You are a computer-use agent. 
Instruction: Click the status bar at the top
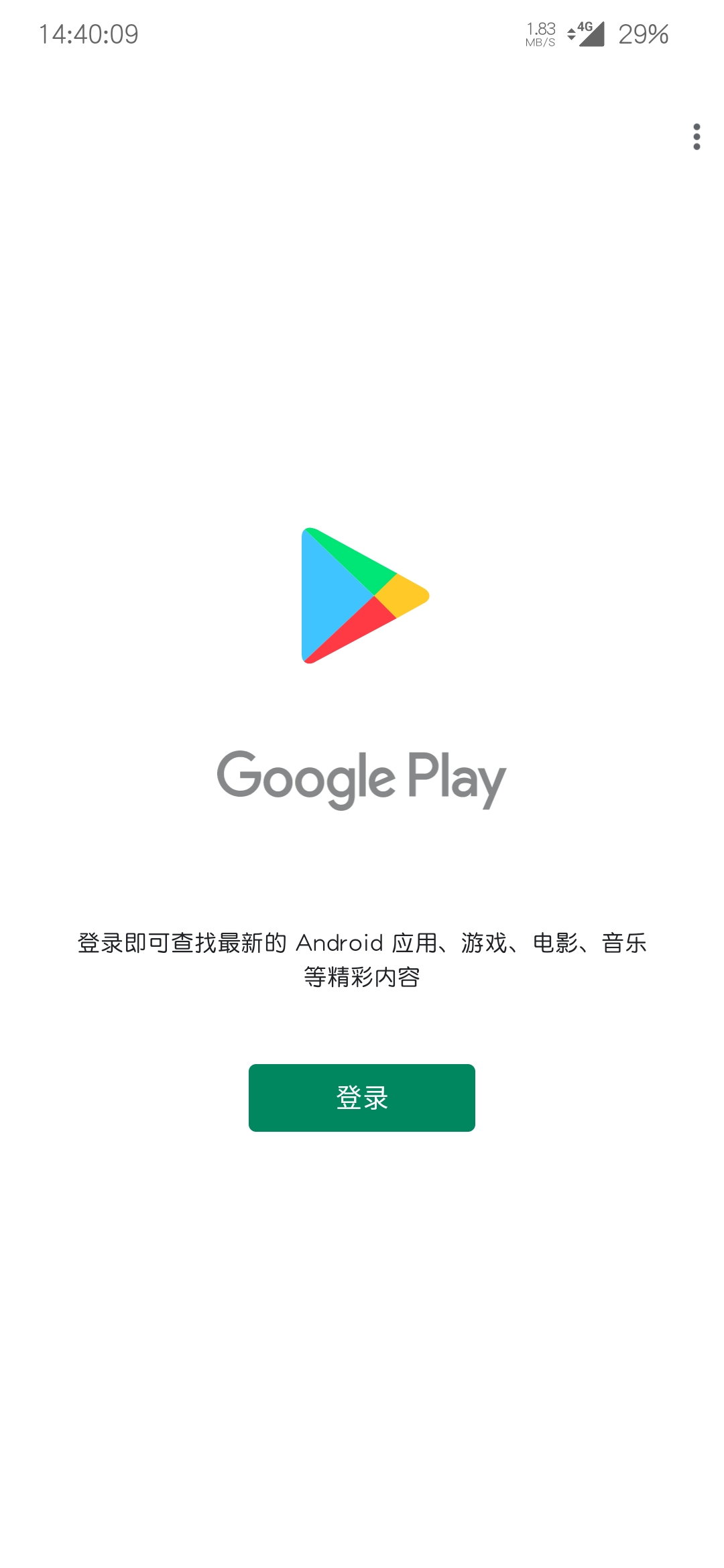(x=362, y=32)
